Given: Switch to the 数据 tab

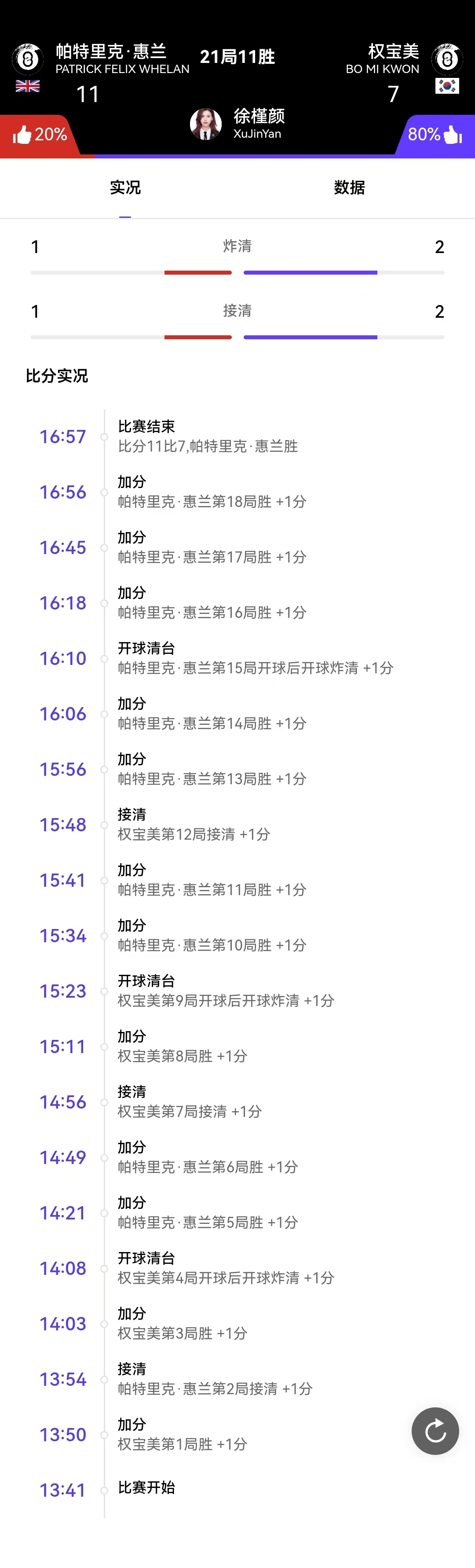Looking at the screenshot, I should (349, 187).
